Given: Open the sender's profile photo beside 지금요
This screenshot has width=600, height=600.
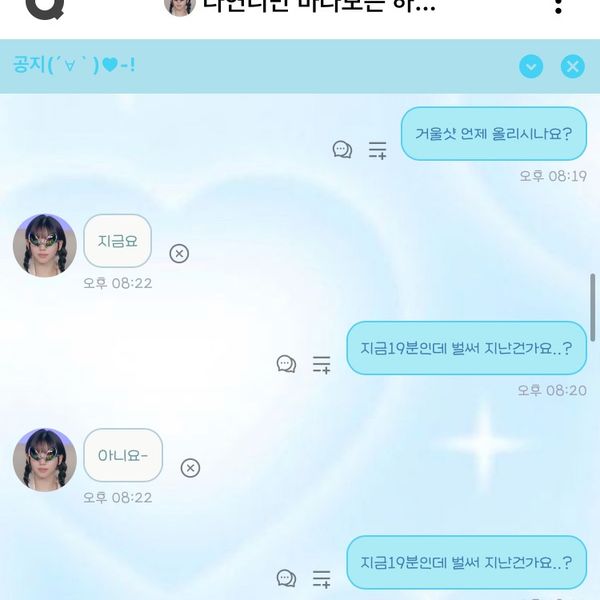Looking at the screenshot, I should (x=45, y=245).
